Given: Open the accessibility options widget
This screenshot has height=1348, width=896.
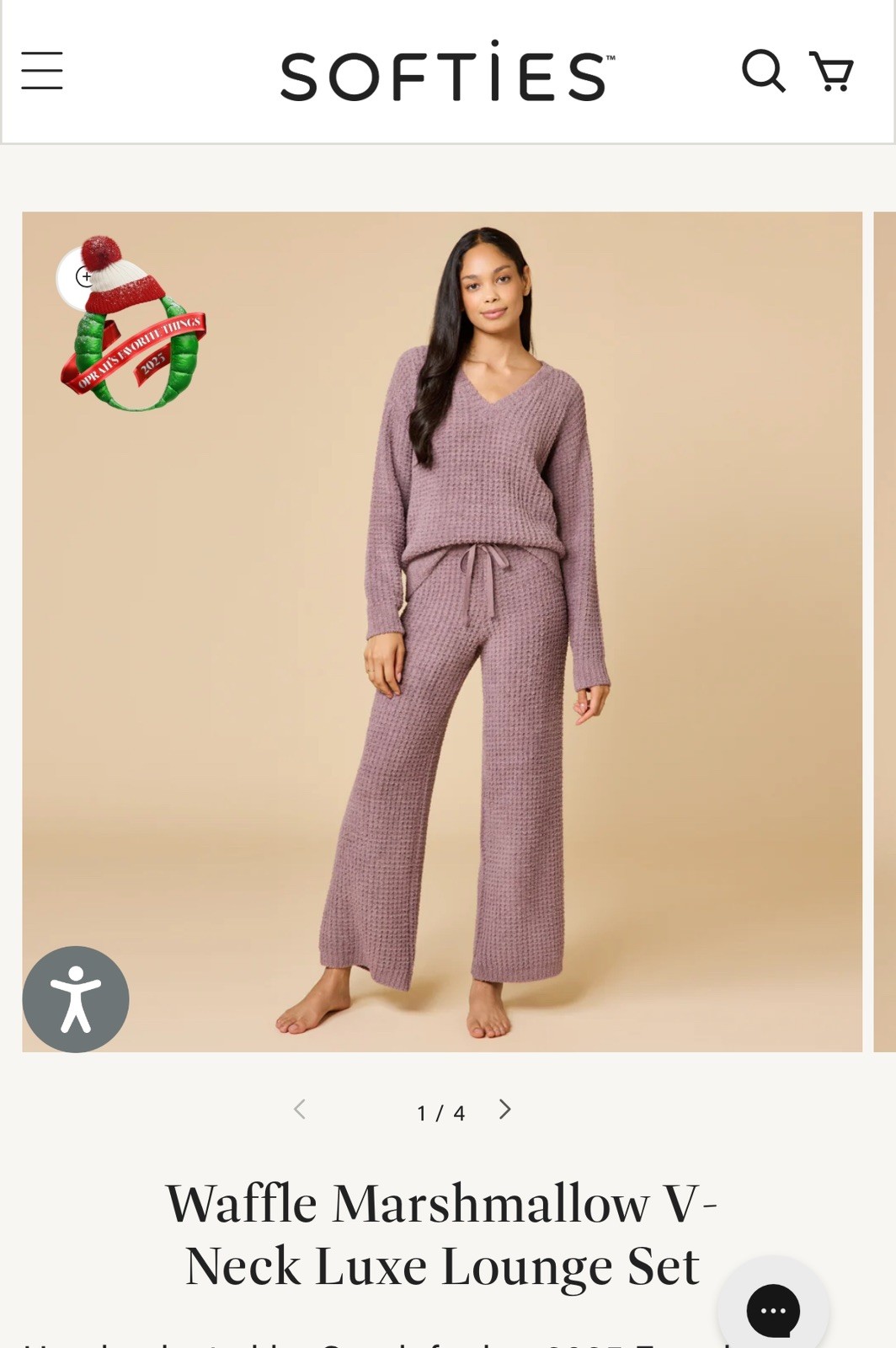Looking at the screenshot, I should tap(76, 999).
